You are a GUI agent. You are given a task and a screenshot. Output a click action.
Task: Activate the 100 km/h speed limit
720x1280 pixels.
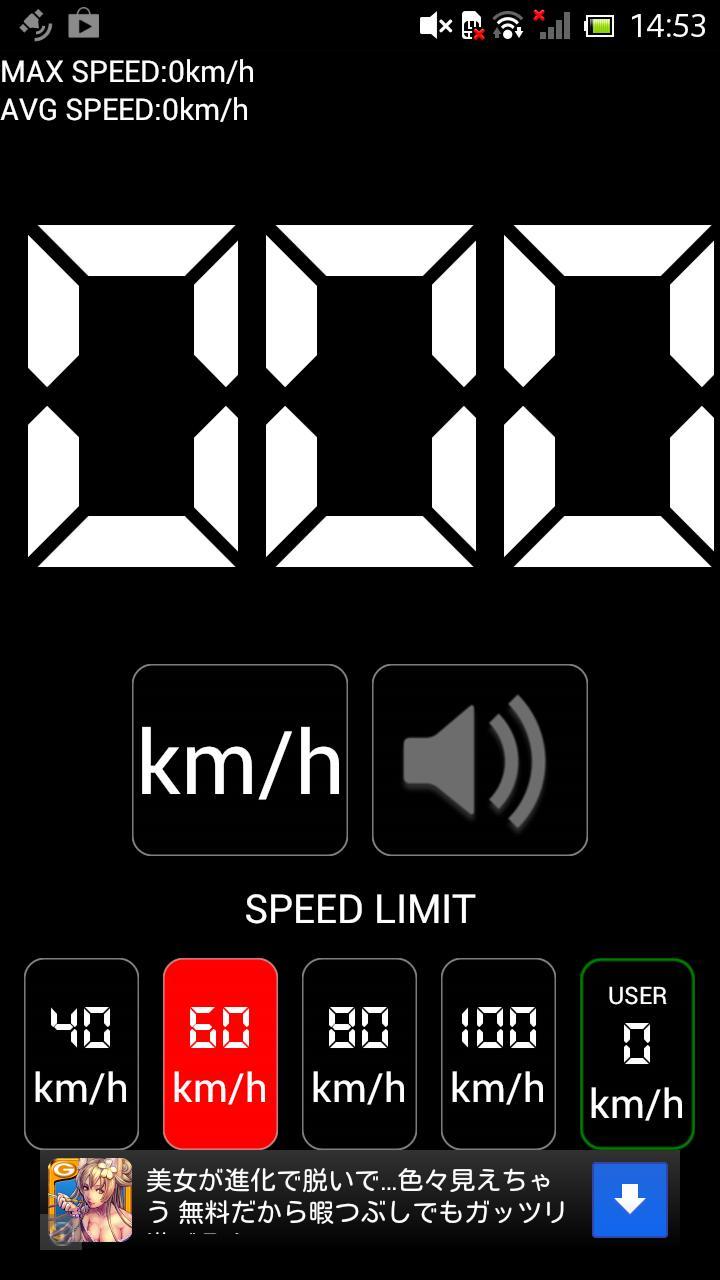(497, 1052)
